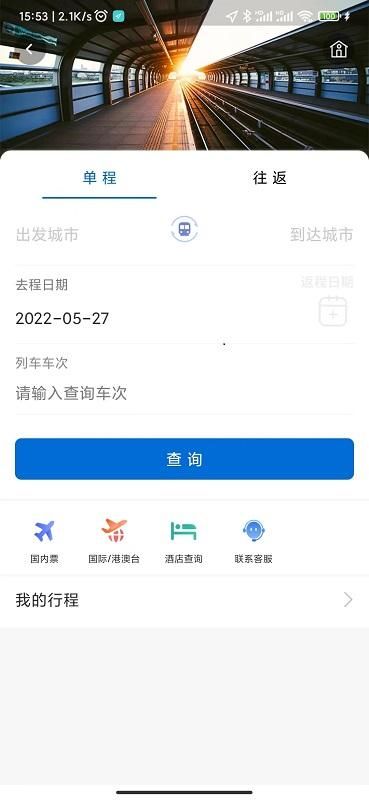Switch to the 往返 round-trip tab
The image size is (369, 800).
point(269,178)
